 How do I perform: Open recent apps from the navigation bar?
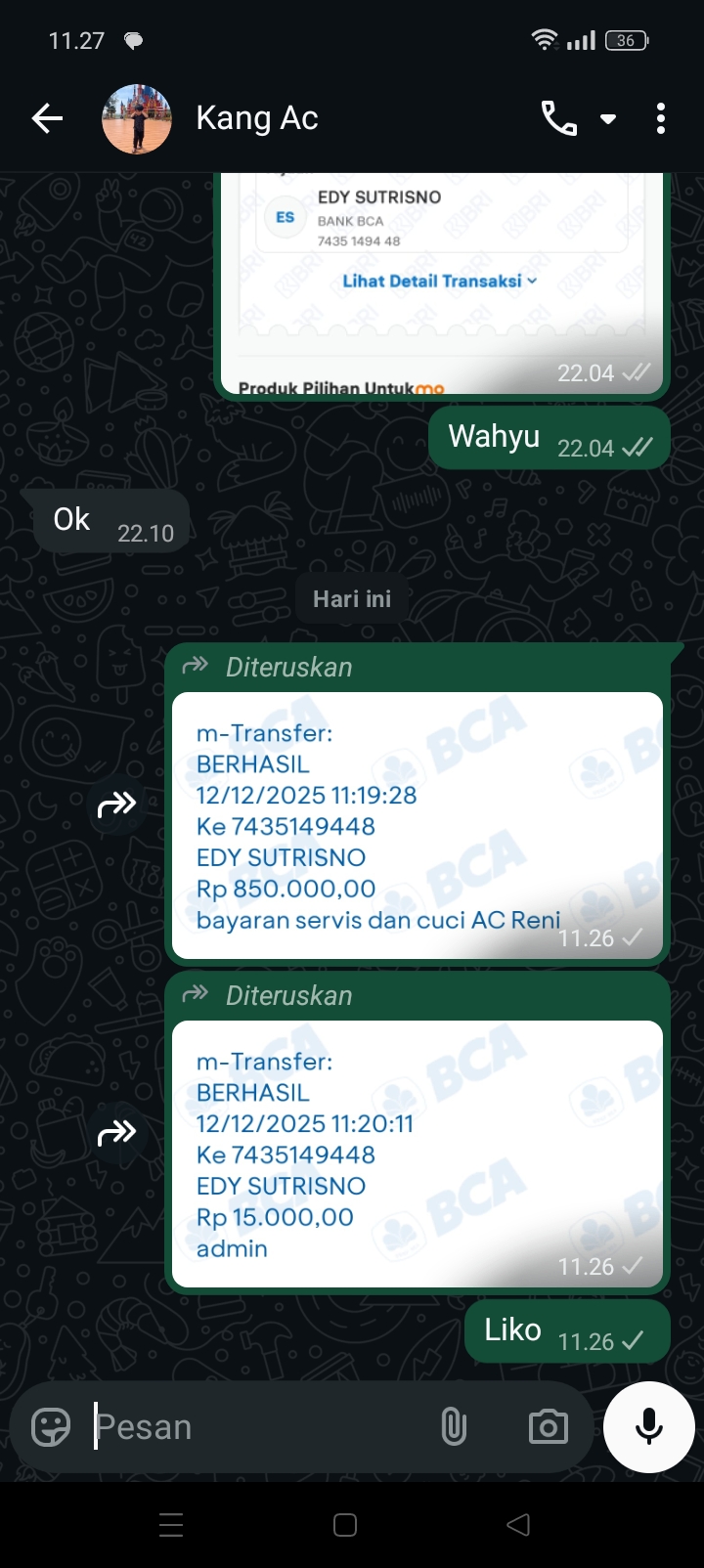pyautogui.click(x=171, y=1525)
